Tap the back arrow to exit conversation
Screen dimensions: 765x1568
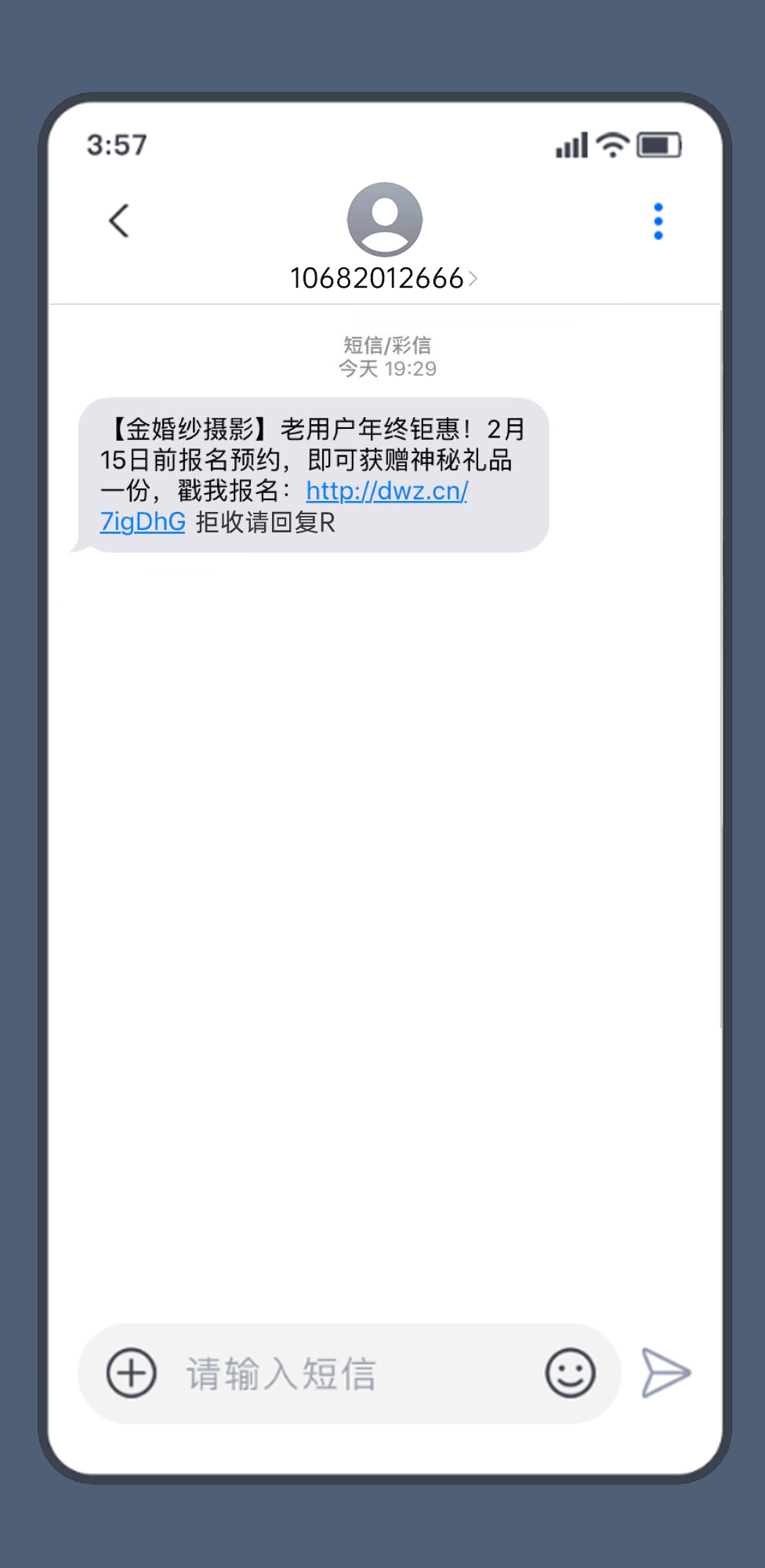[x=118, y=220]
